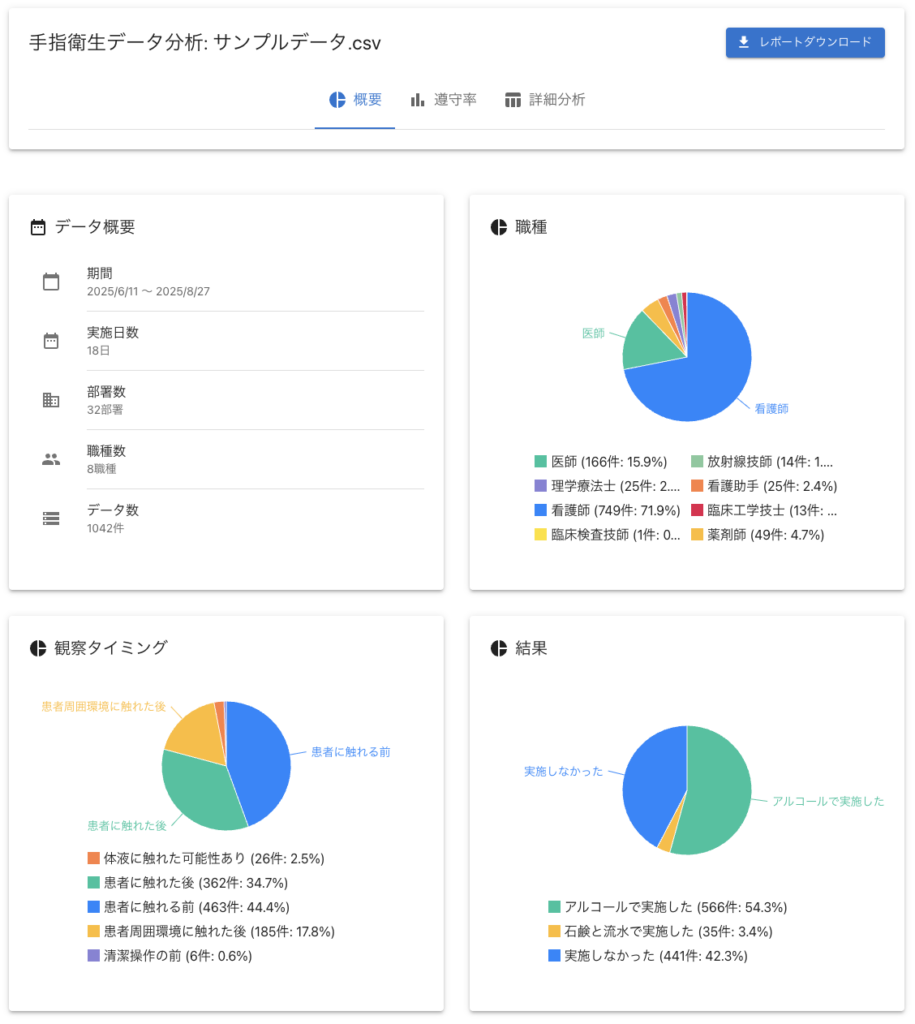Image resolution: width=915 pixels, height=1024 pixels.
Task: Switch to the 遵守率 tab
Action: (x=443, y=100)
